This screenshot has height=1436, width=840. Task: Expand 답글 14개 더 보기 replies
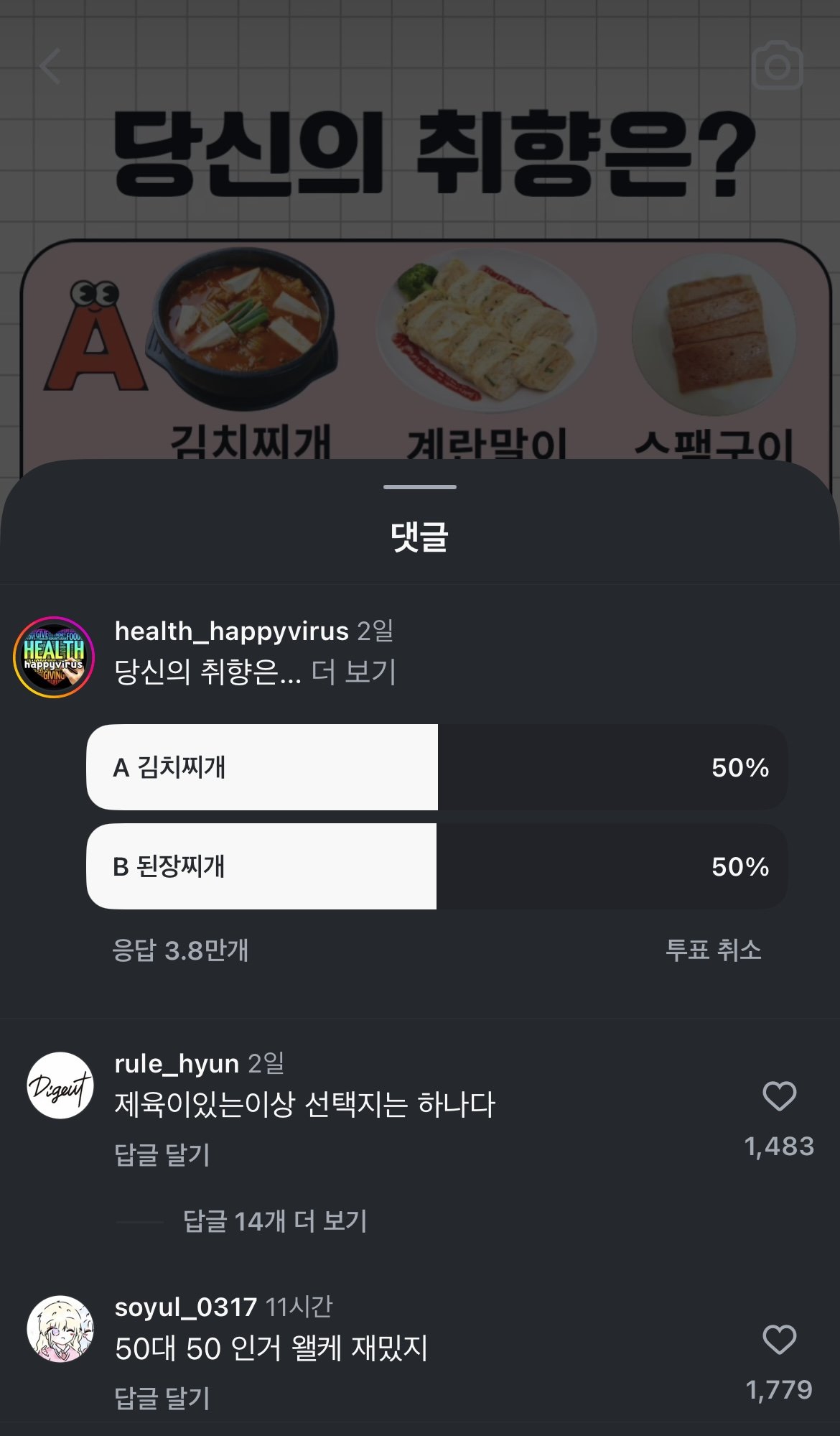(x=275, y=1220)
